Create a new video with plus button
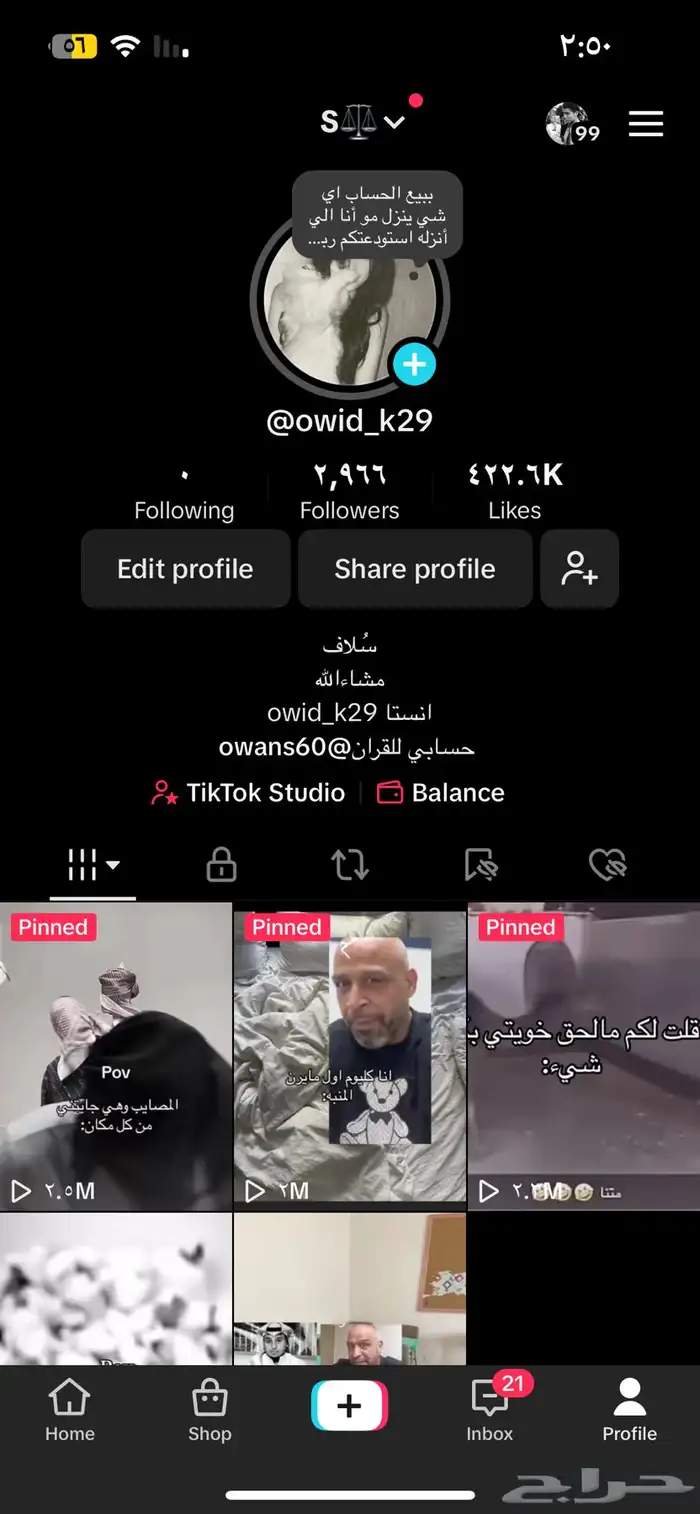Viewport: 700px width, 1514px height. 349,1406
